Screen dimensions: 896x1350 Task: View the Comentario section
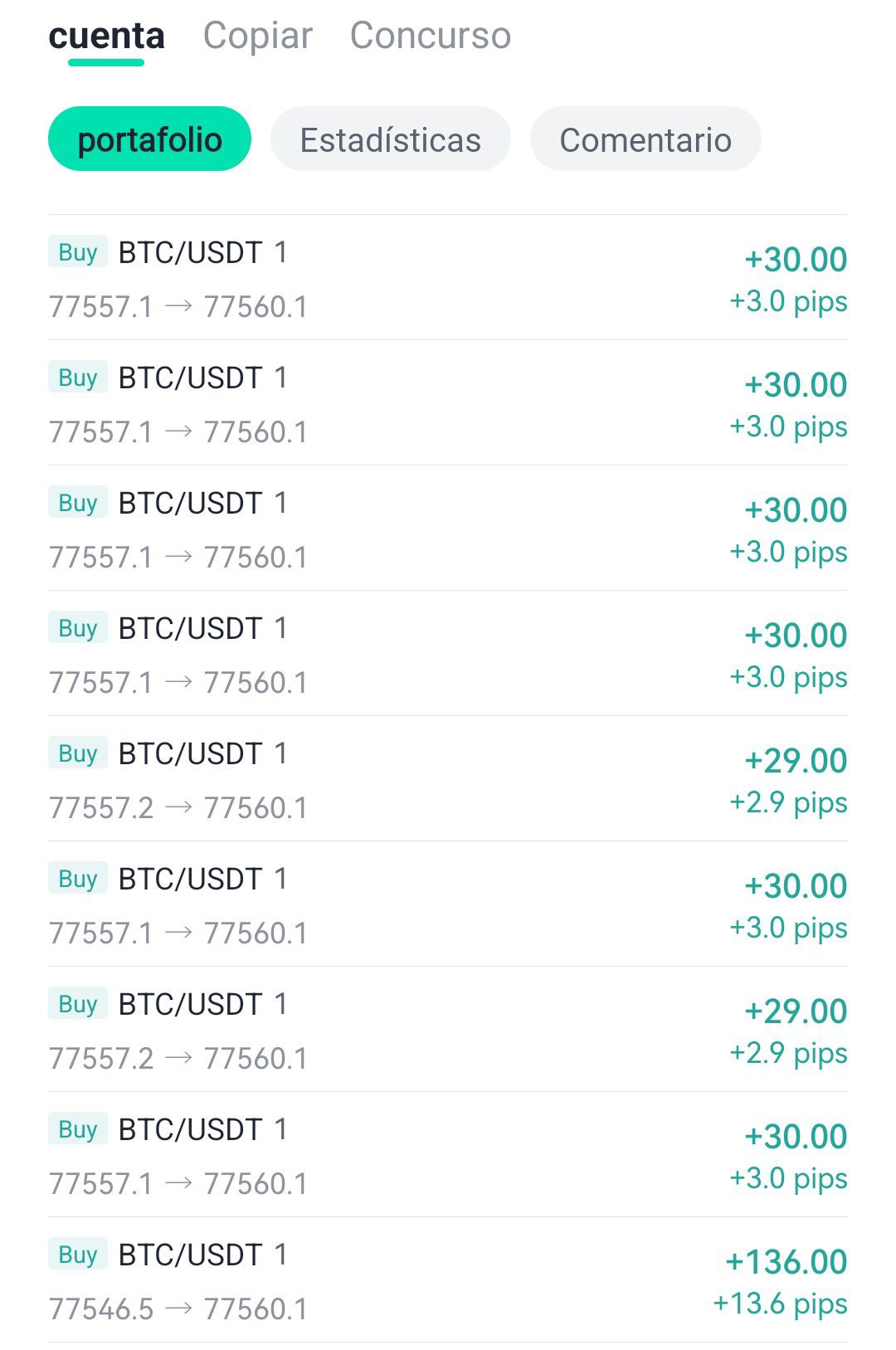pyautogui.click(x=645, y=139)
